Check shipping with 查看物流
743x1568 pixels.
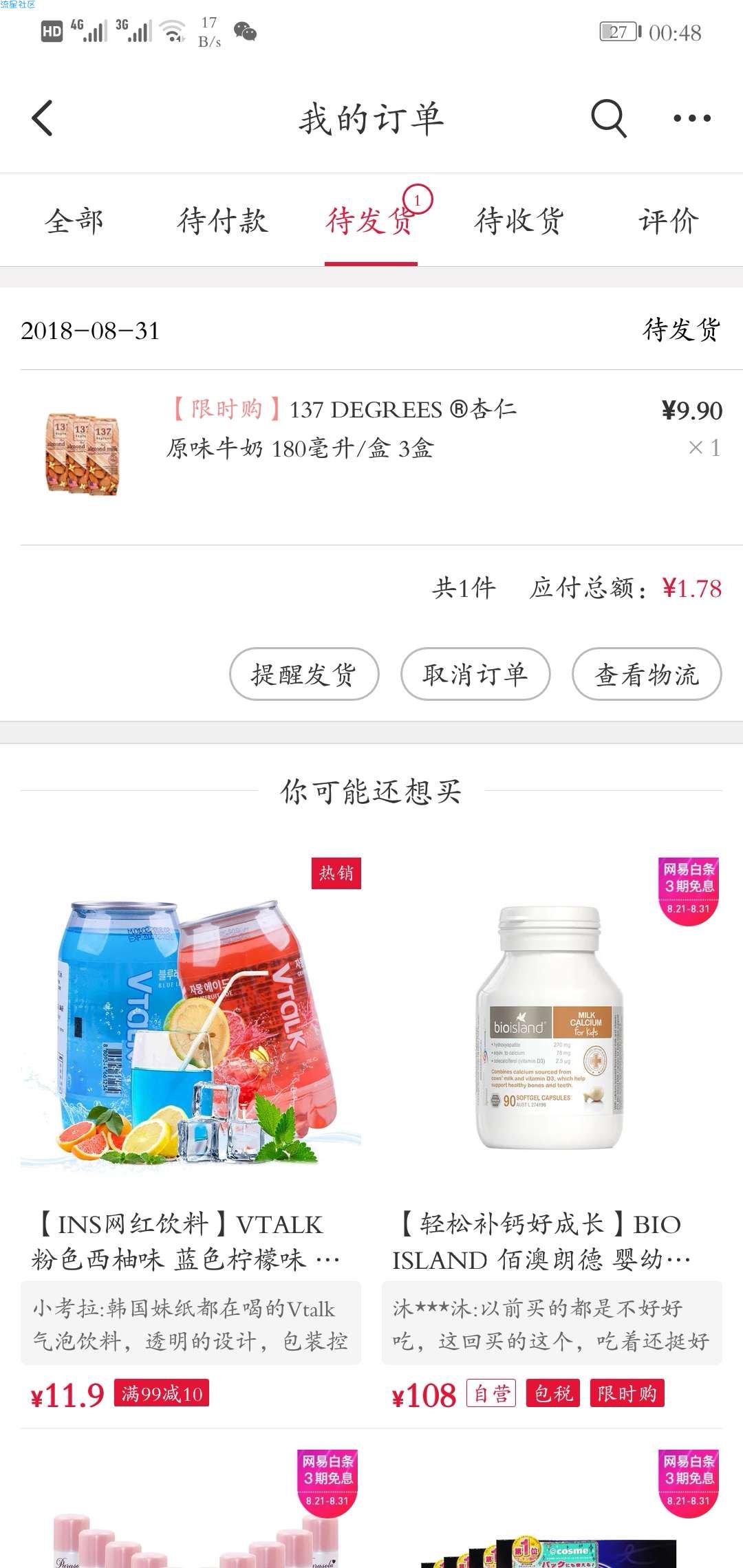[647, 674]
